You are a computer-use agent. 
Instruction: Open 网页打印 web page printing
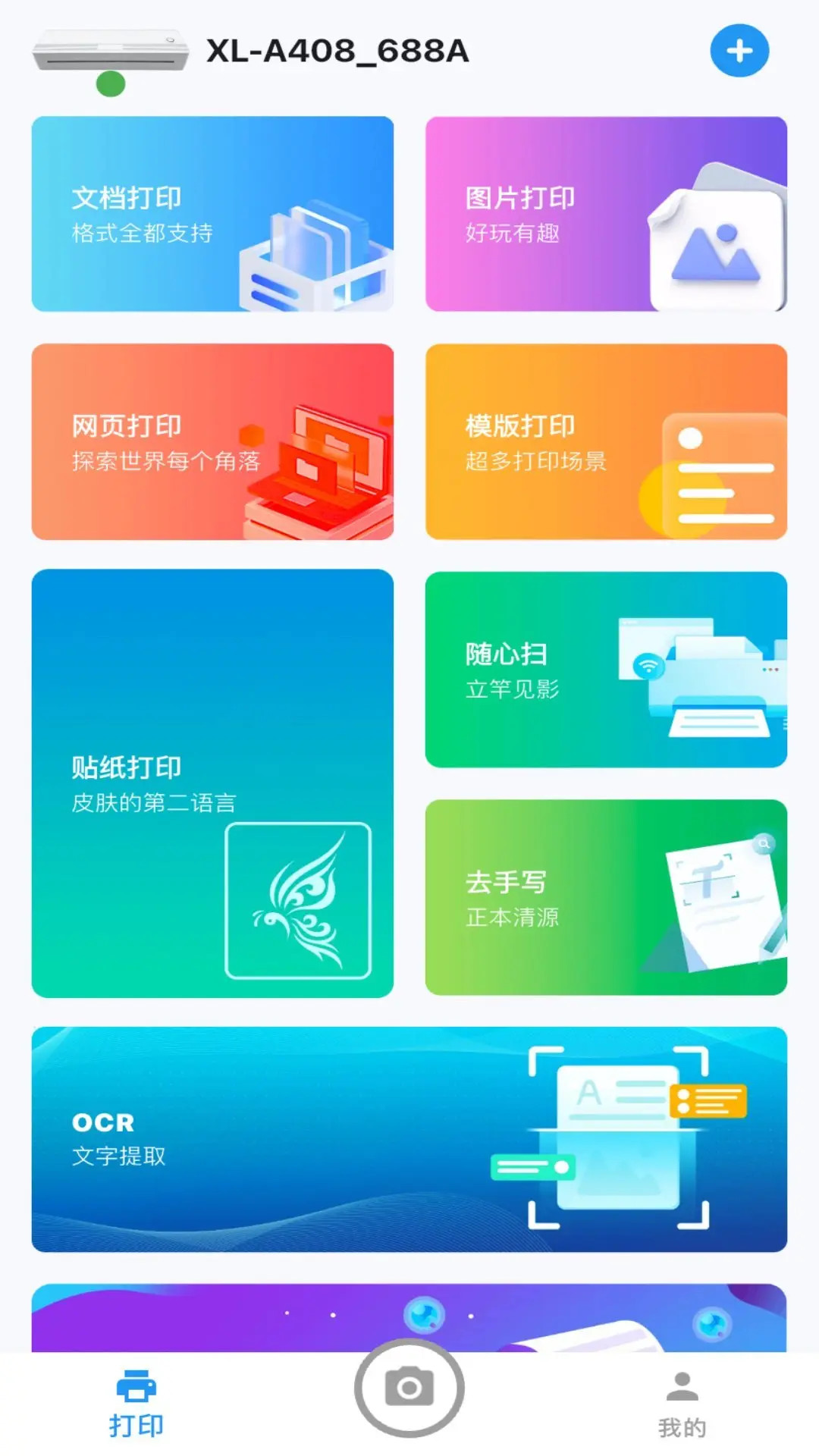[x=212, y=442]
